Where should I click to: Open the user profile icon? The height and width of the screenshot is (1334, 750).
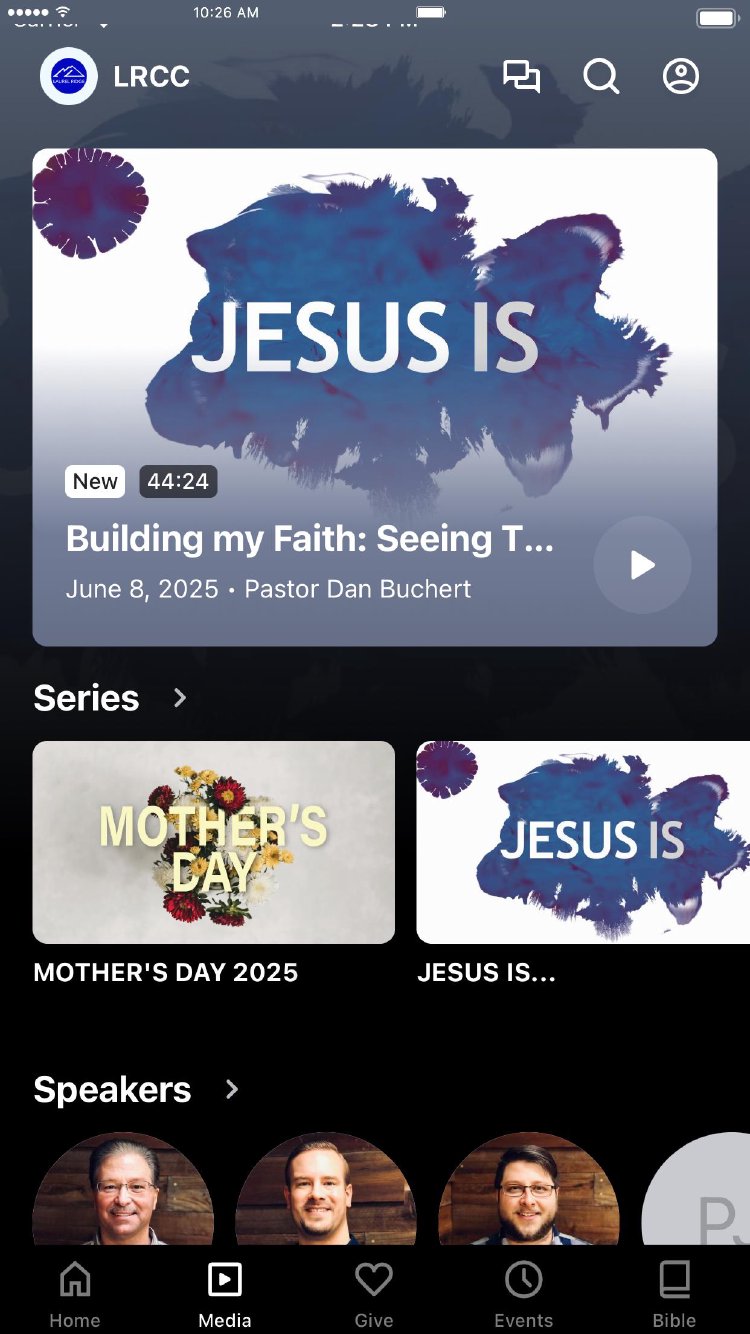coord(681,77)
